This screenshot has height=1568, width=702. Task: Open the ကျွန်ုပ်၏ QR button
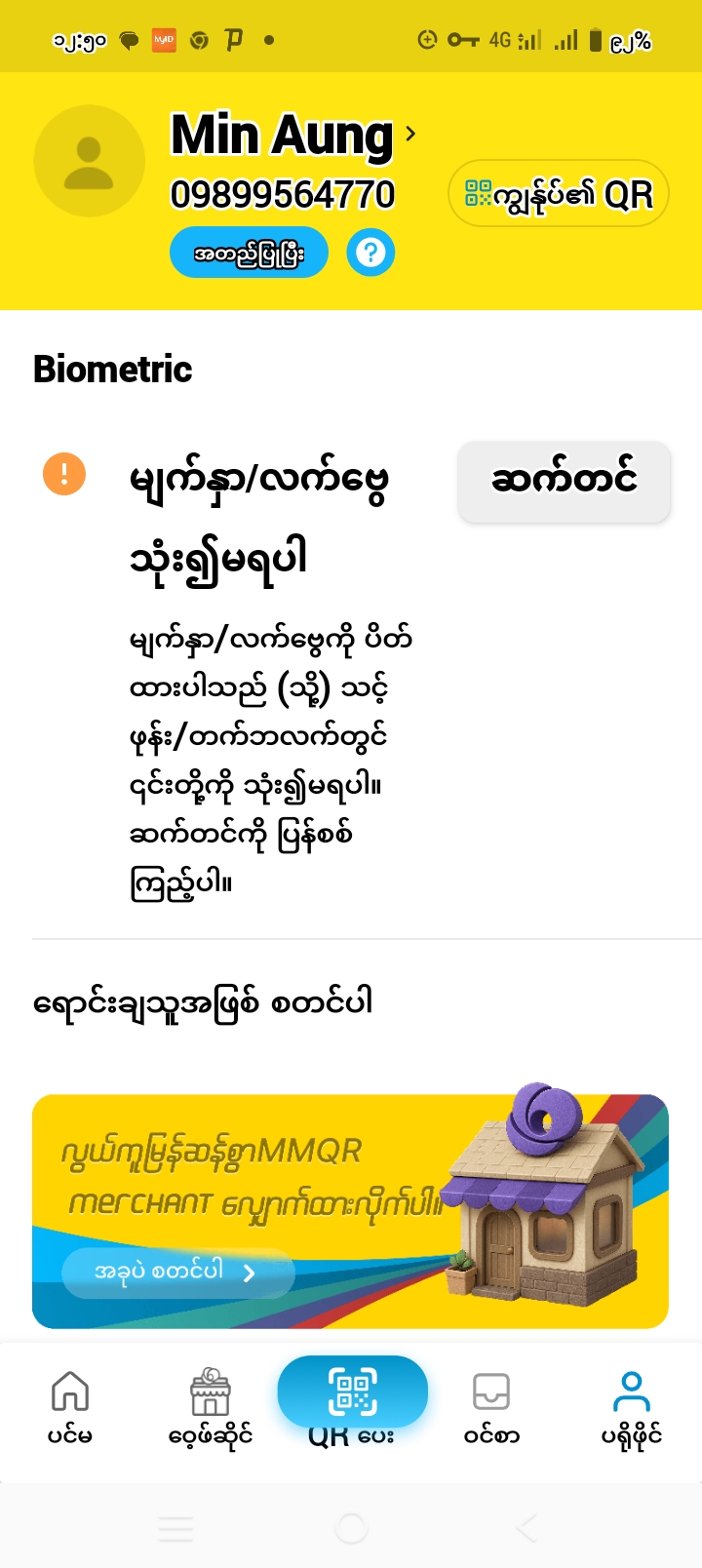[x=559, y=194]
